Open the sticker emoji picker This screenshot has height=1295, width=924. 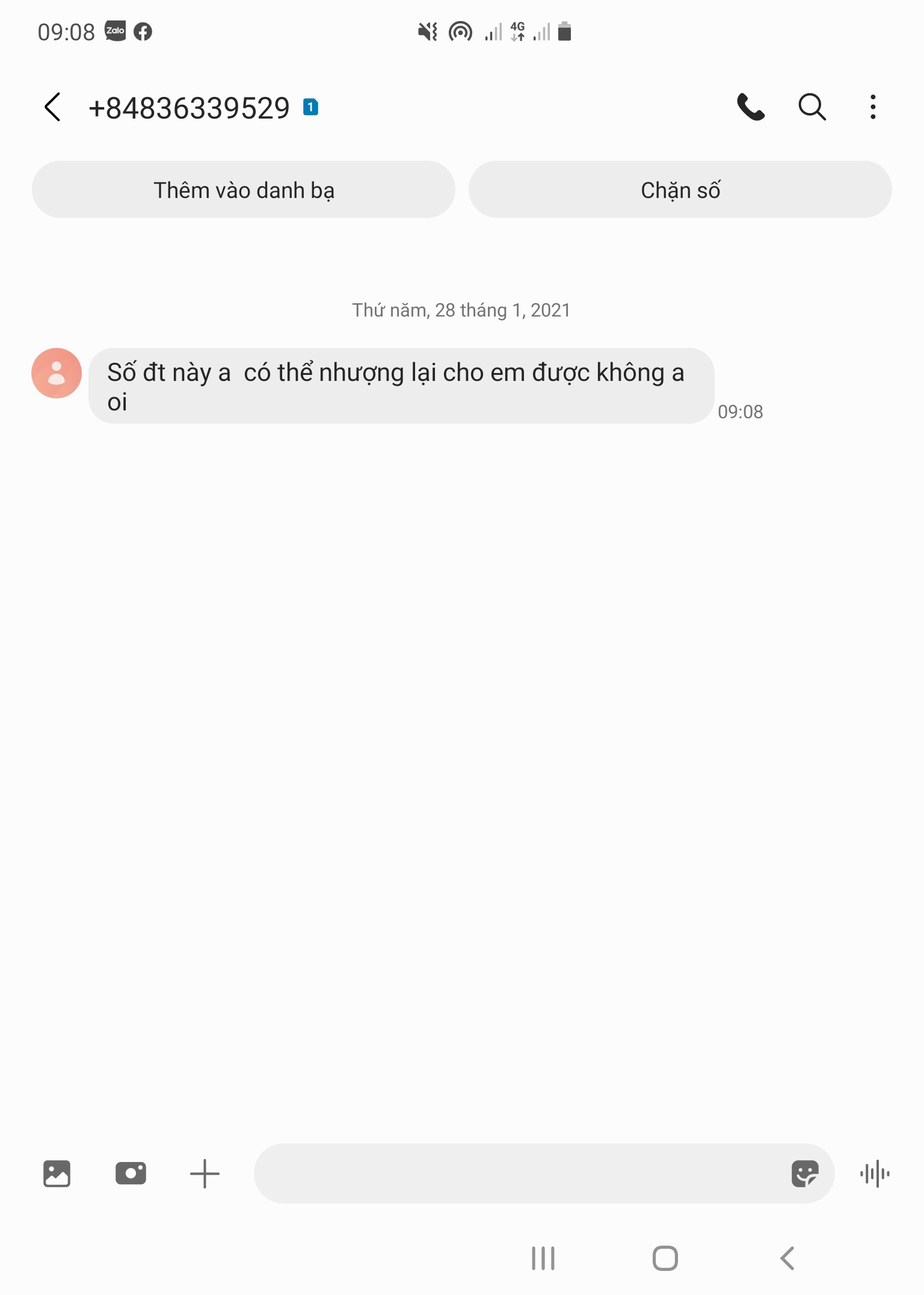tap(804, 1173)
